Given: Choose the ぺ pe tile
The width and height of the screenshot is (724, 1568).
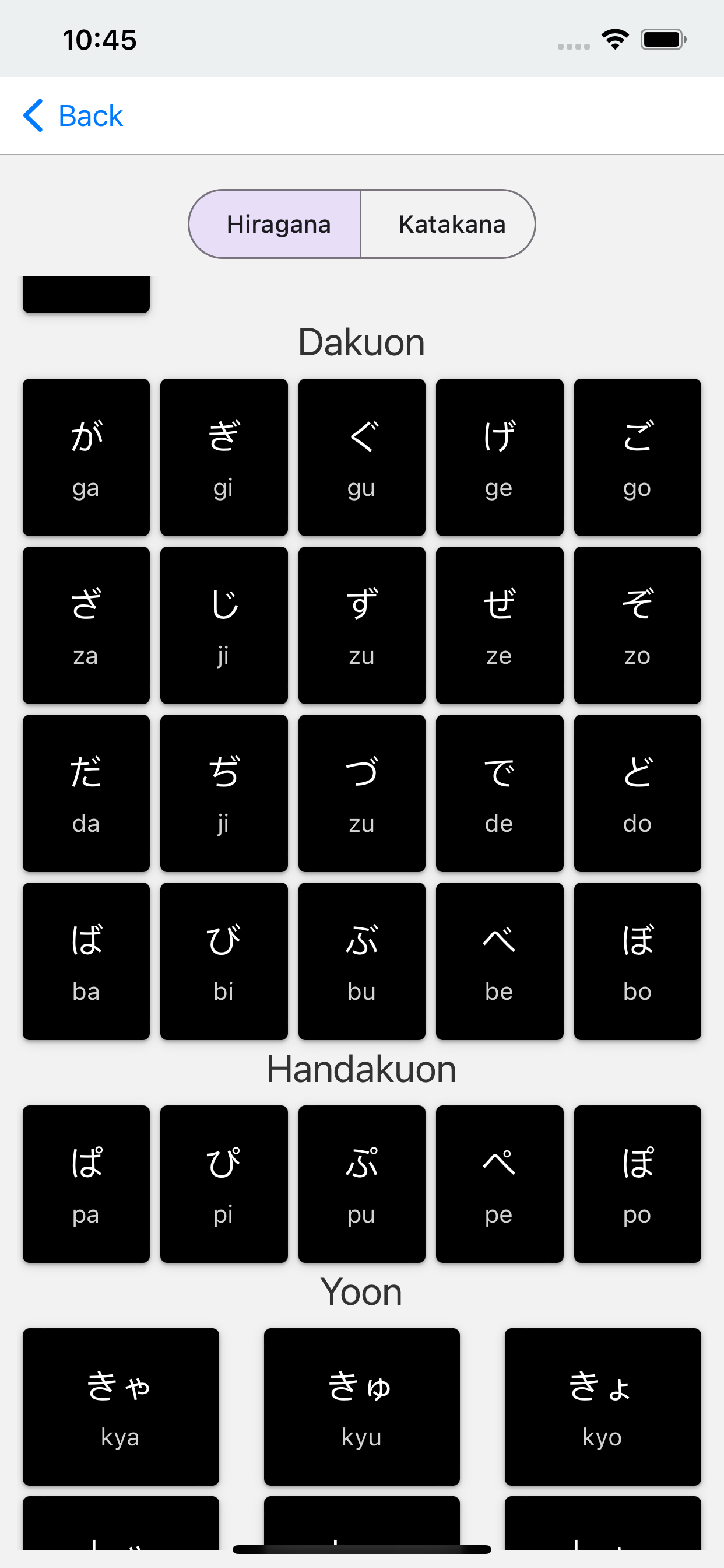Looking at the screenshot, I should (499, 1184).
